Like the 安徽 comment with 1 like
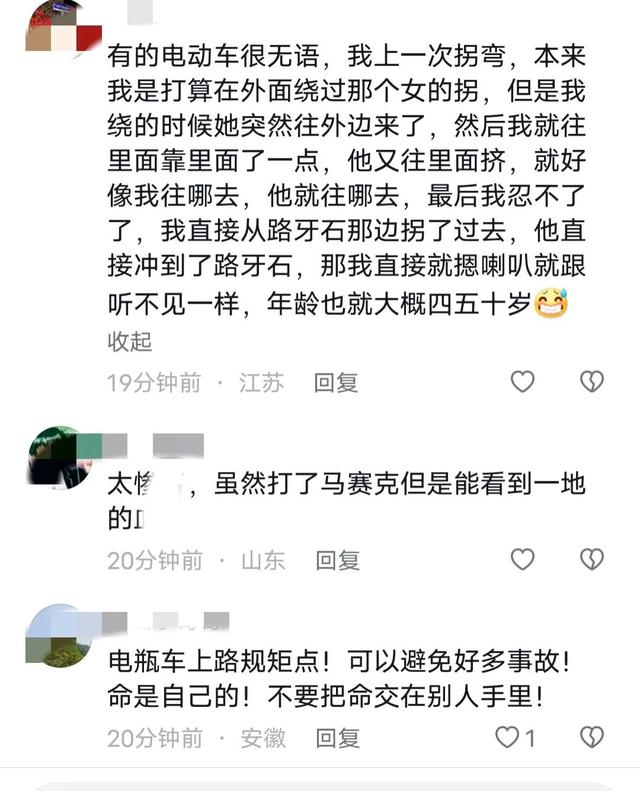The width and height of the screenshot is (640, 791). click(509, 737)
